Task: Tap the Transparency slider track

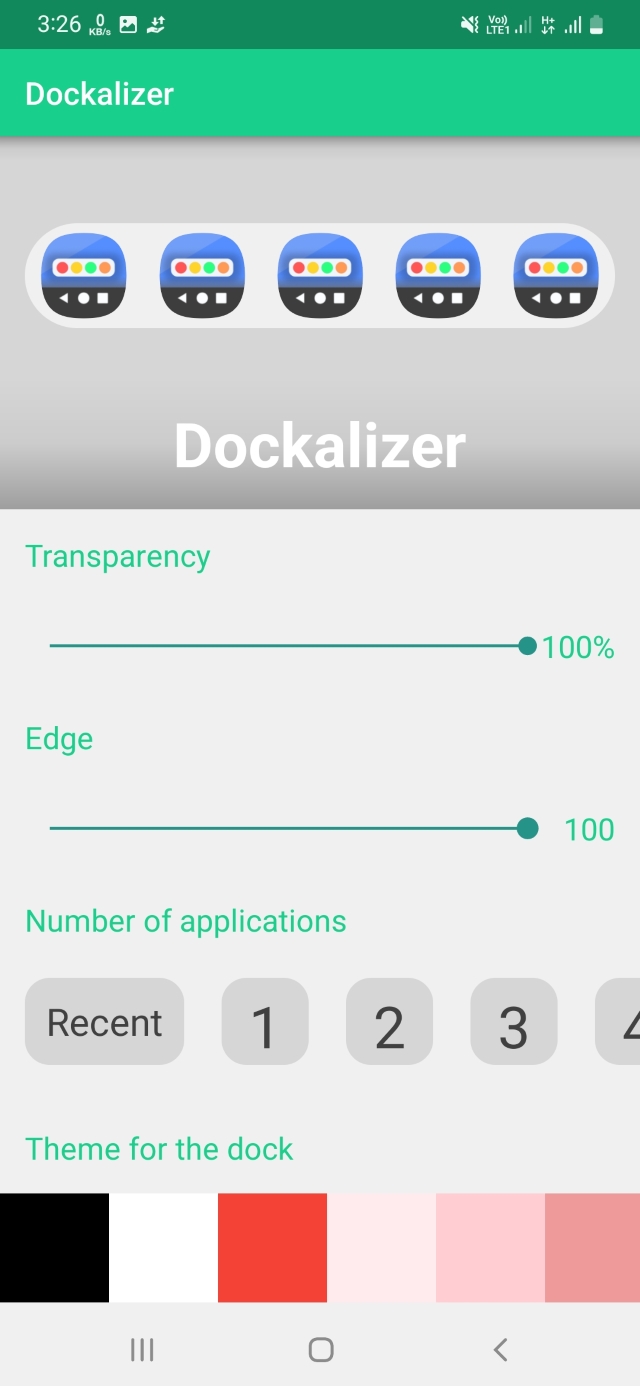Action: click(x=288, y=646)
